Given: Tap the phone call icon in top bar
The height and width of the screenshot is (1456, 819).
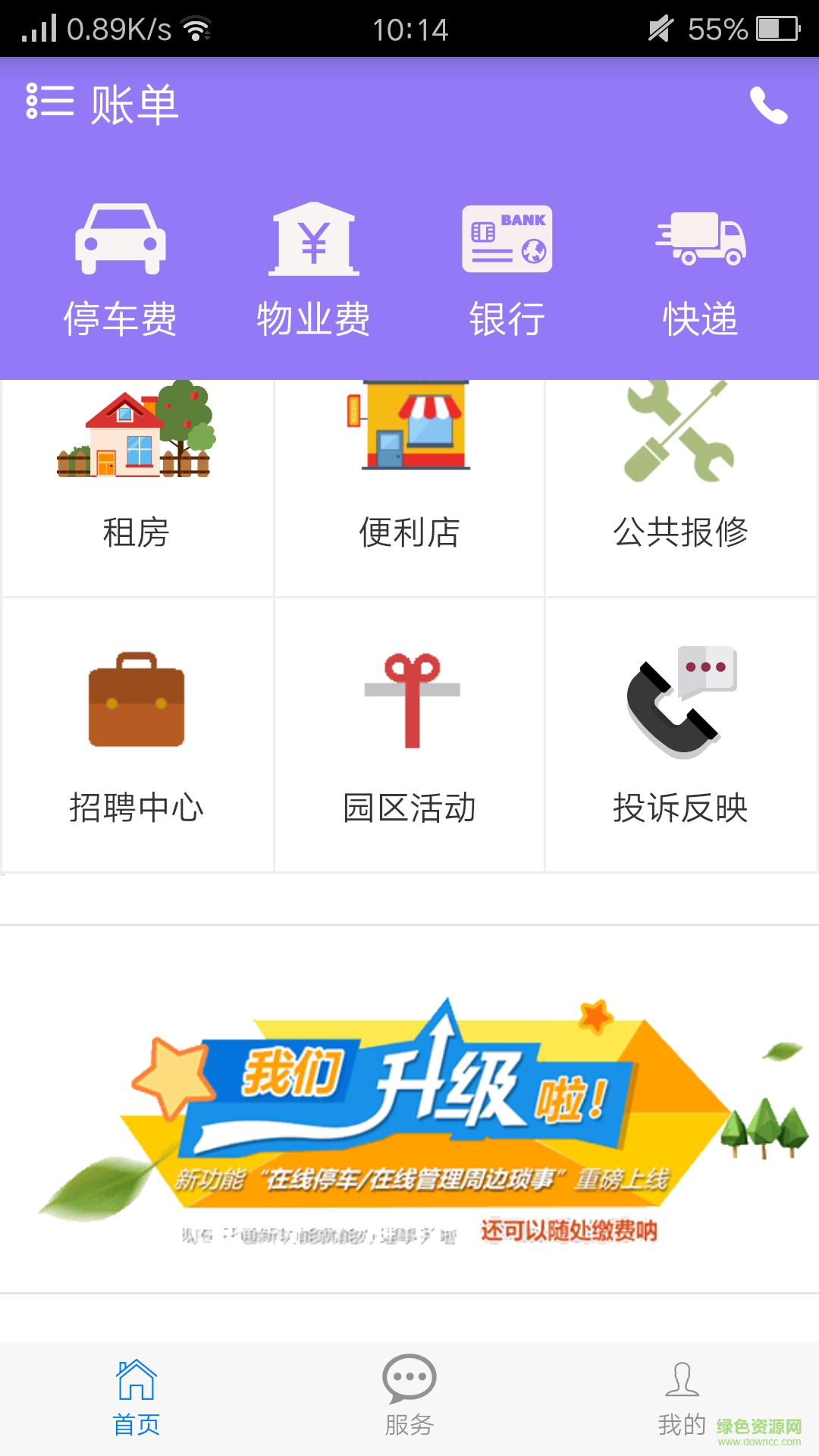Looking at the screenshot, I should click(x=768, y=104).
